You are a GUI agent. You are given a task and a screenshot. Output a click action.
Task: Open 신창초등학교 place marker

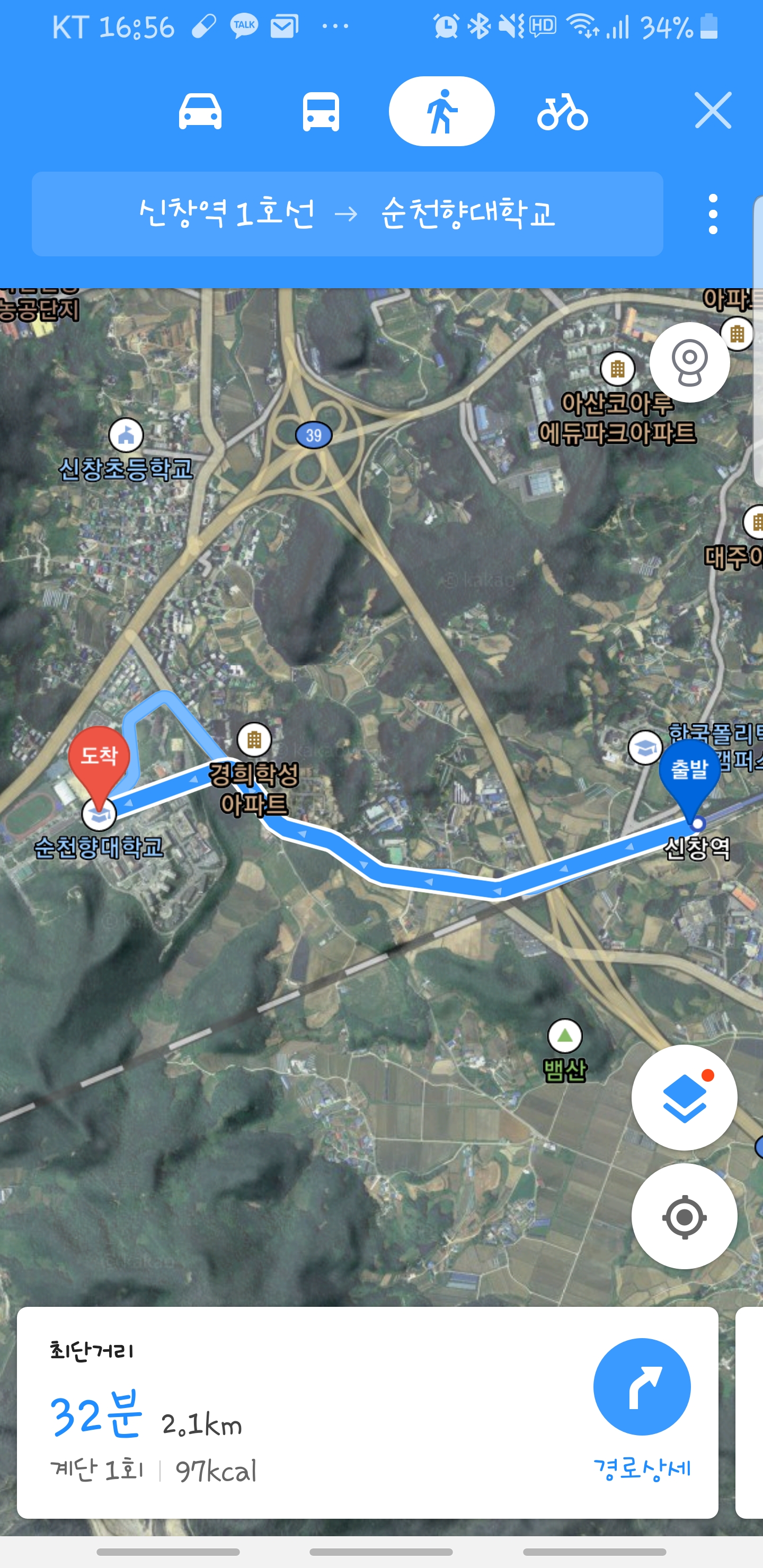[x=126, y=435]
